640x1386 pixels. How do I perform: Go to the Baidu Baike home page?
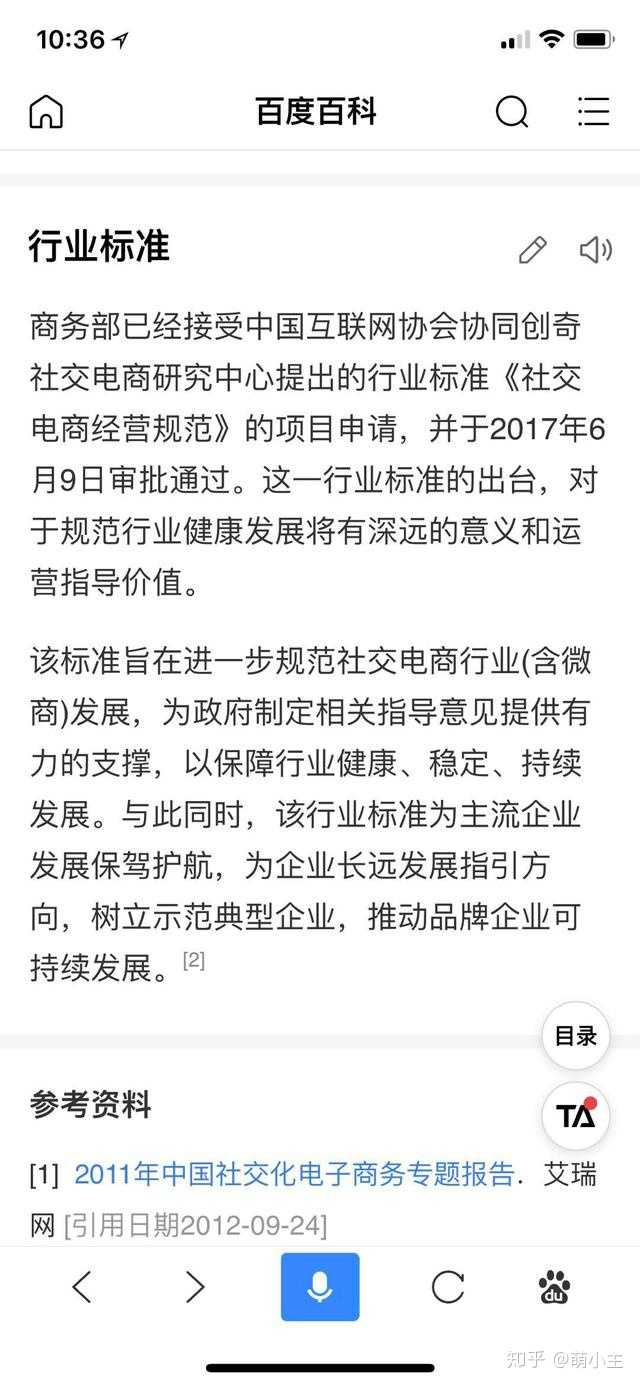(46, 112)
